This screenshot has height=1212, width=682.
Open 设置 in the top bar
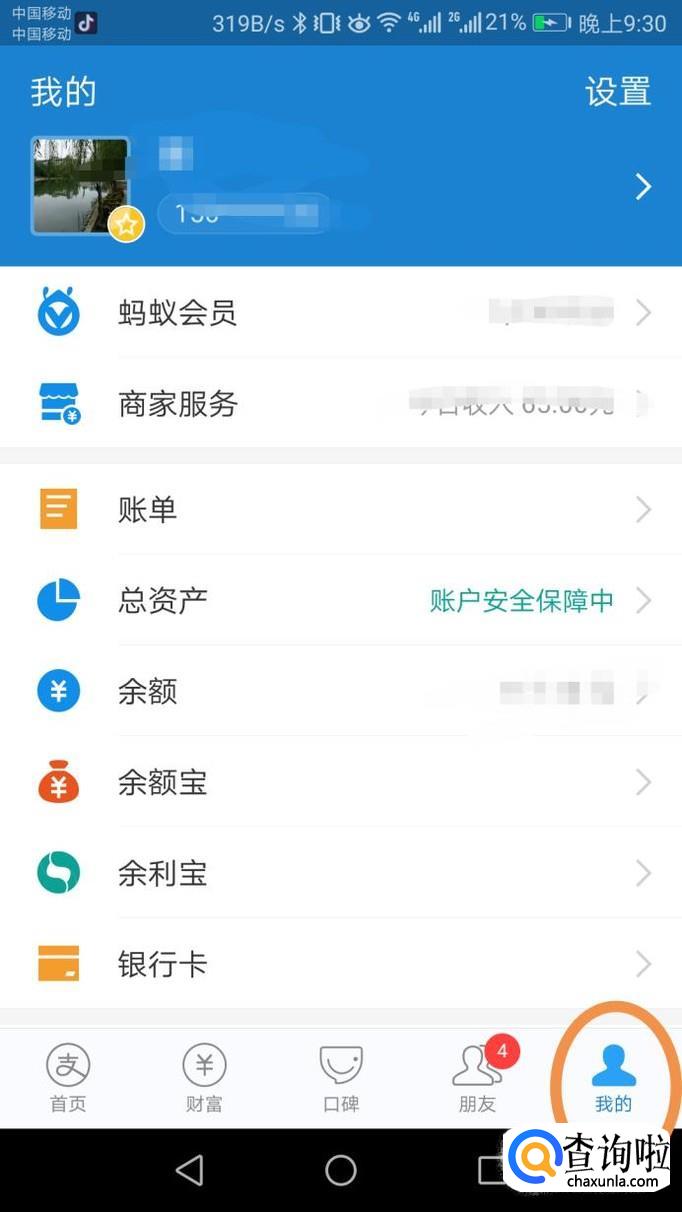pos(617,92)
